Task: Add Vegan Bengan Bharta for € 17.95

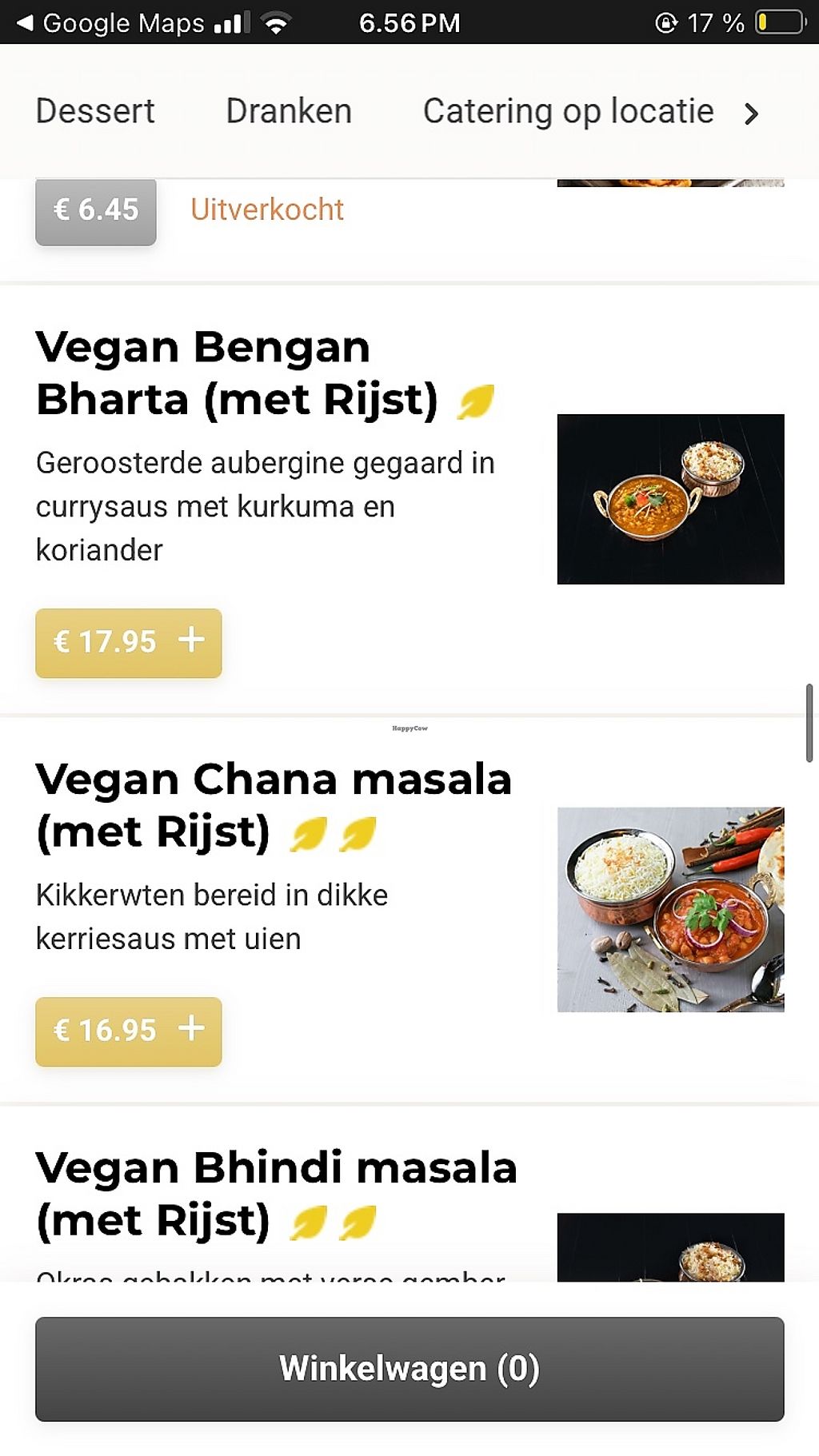Action: pyautogui.click(x=129, y=643)
